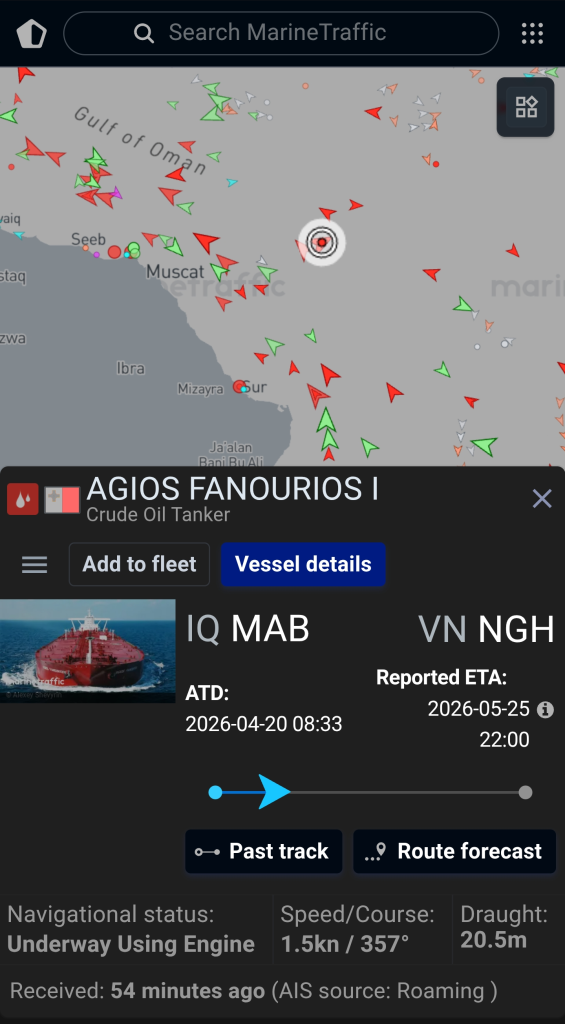View the tanker photo thumbnail

pos(88,651)
